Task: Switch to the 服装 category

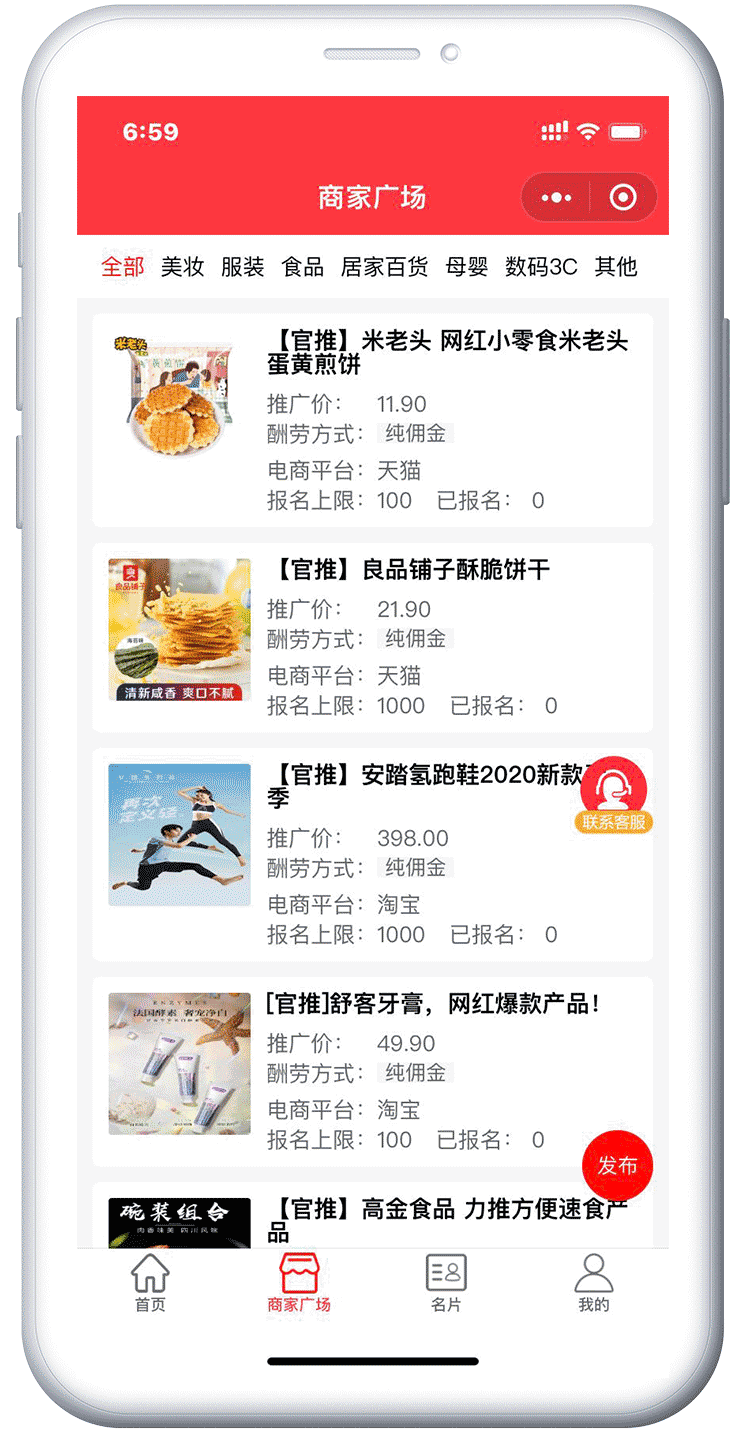Action: pyautogui.click(x=242, y=267)
